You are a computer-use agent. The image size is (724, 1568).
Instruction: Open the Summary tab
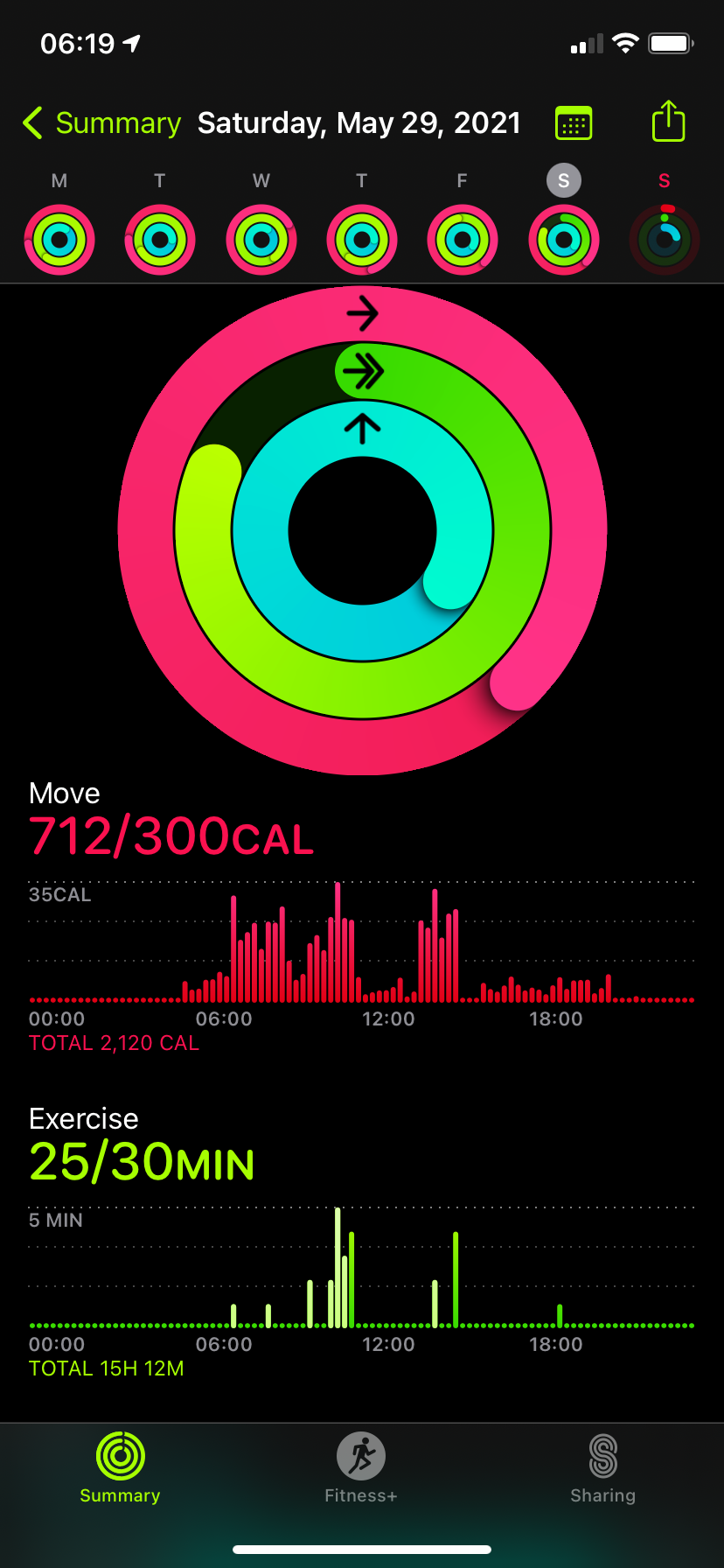coord(121,1468)
